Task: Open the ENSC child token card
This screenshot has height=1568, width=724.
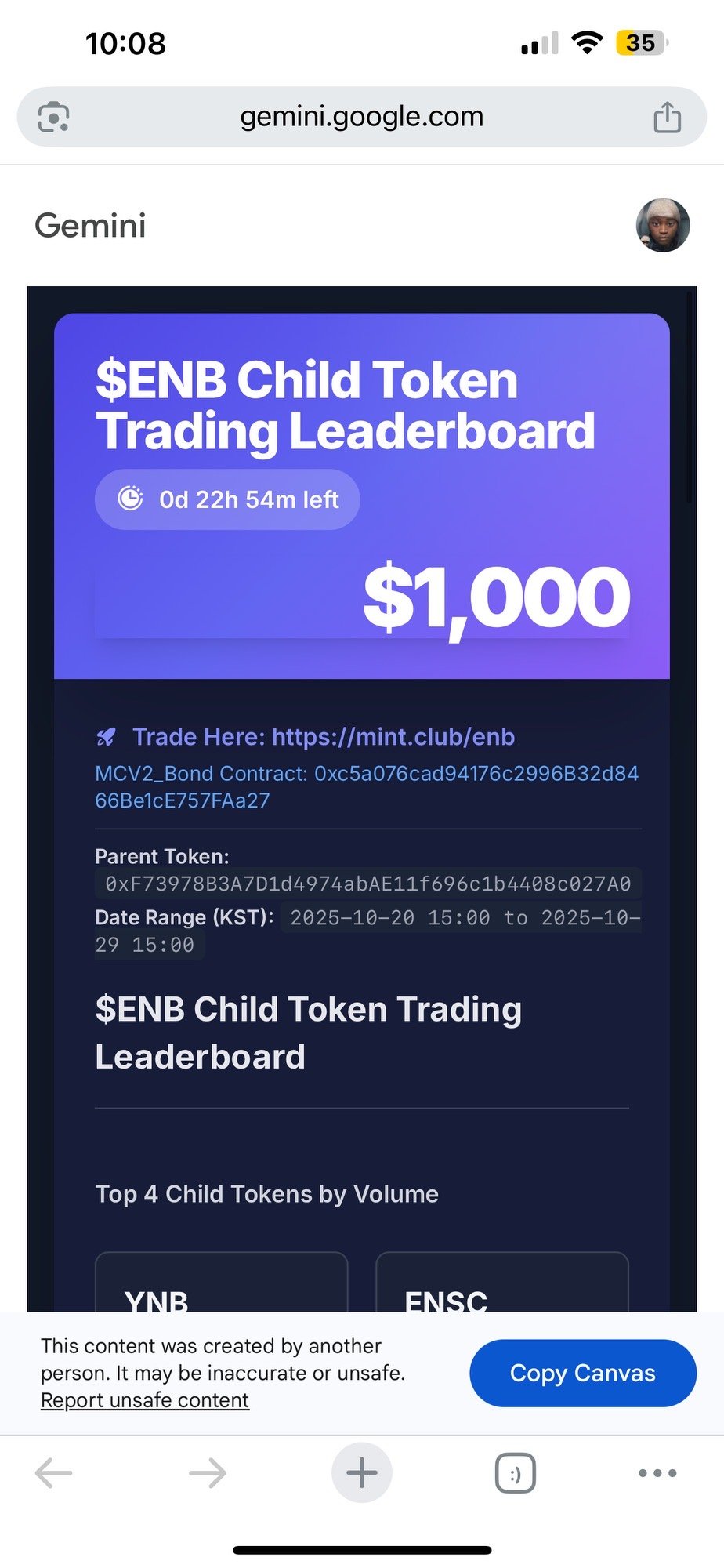Action: 501,1286
